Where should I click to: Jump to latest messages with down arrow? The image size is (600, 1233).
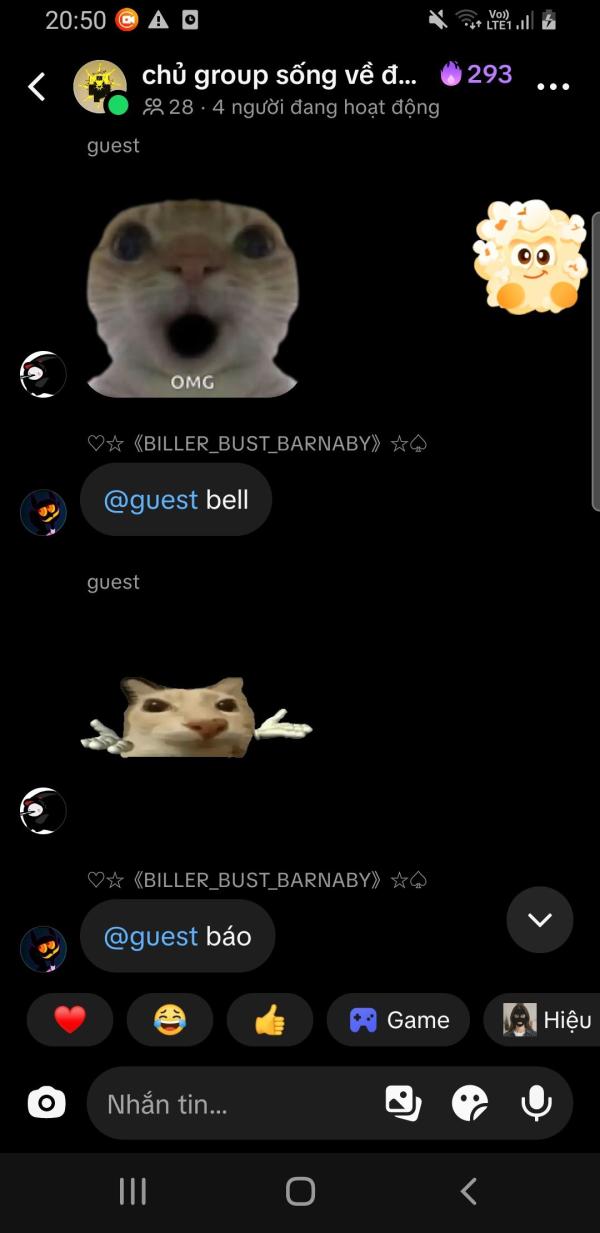(540, 919)
